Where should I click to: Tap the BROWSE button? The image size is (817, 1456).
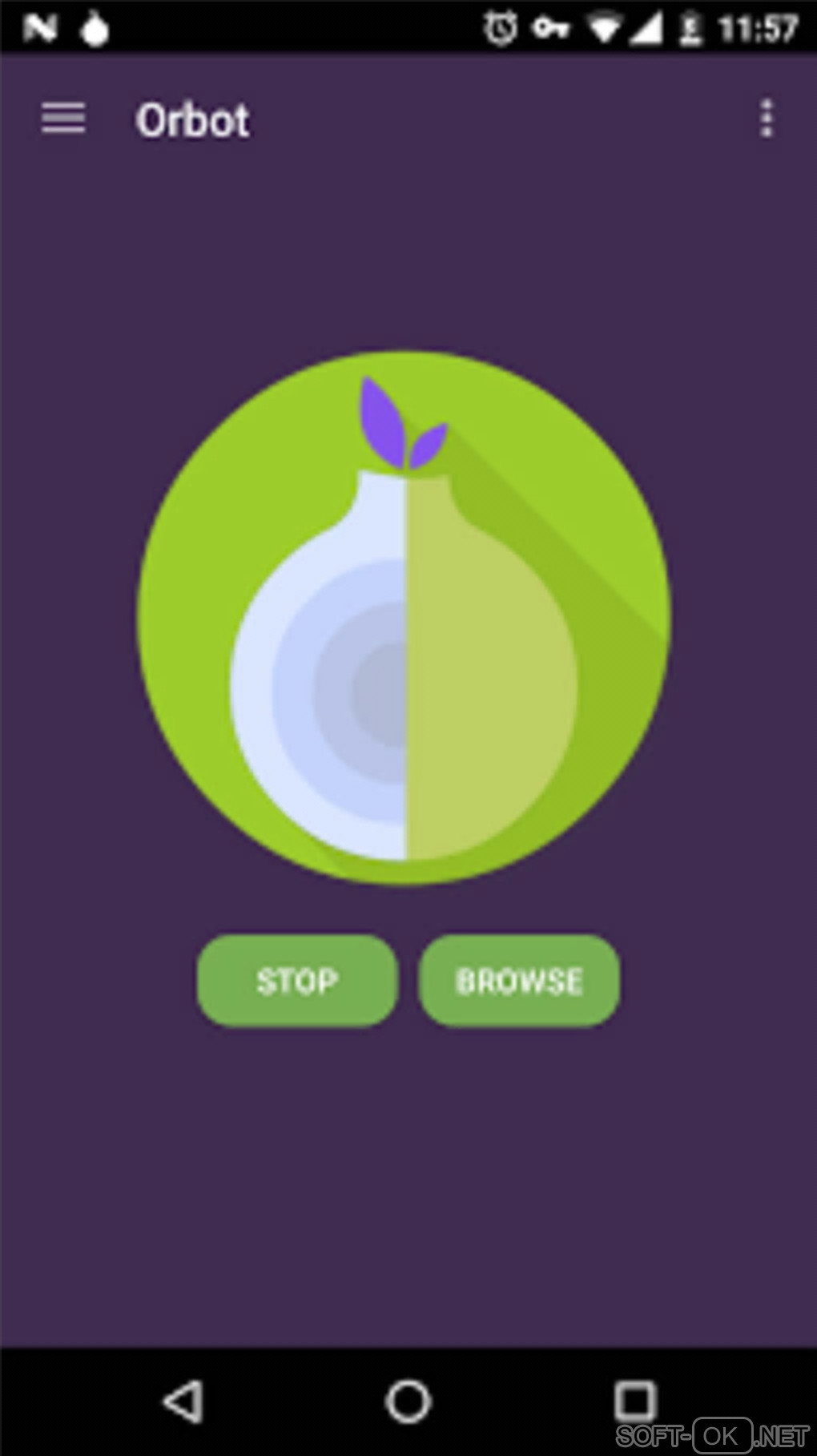519,980
